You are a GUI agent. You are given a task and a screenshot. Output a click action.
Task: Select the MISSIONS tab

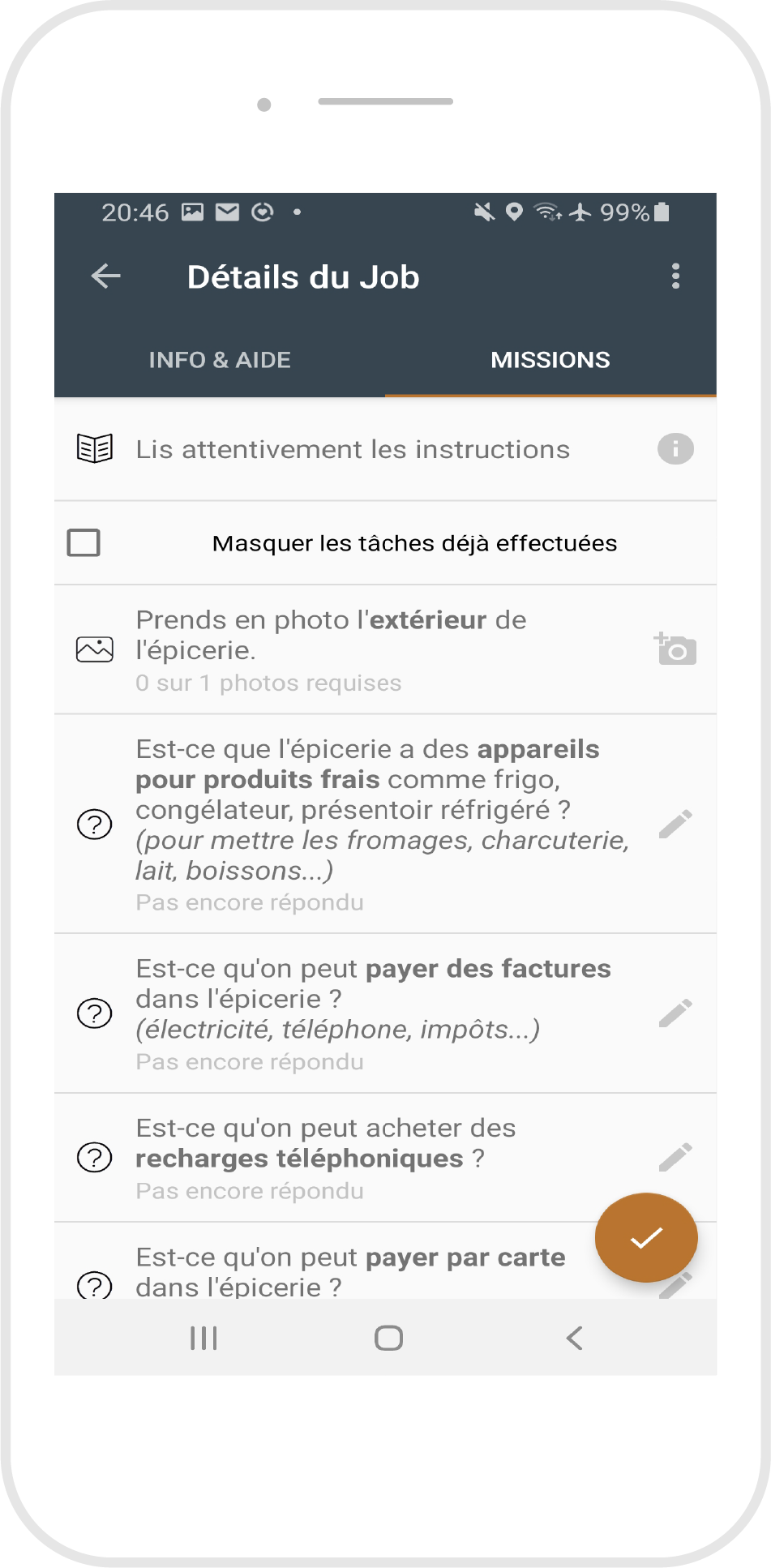pyautogui.click(x=550, y=360)
